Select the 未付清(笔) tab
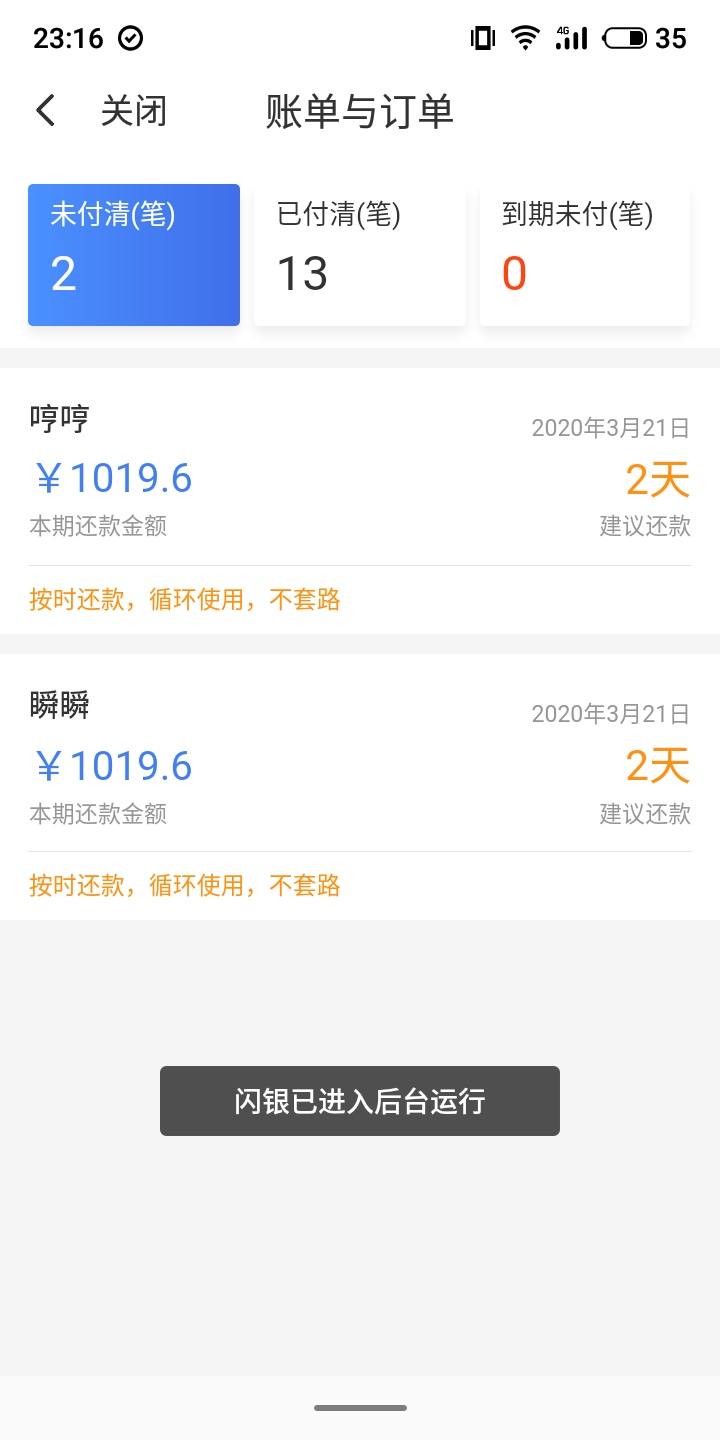 pyautogui.click(x=134, y=255)
